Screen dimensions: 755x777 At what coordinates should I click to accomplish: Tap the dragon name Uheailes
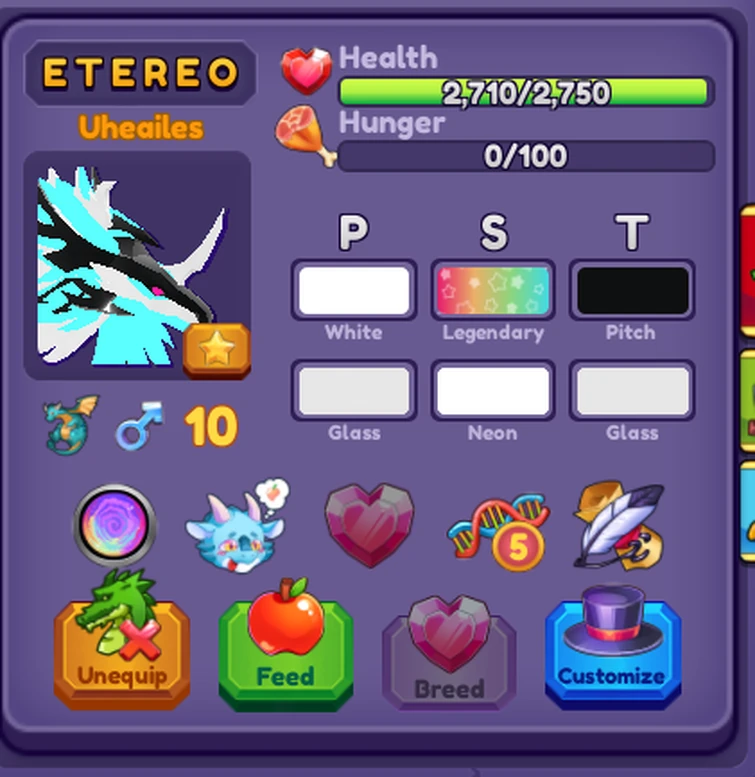pyautogui.click(x=140, y=127)
